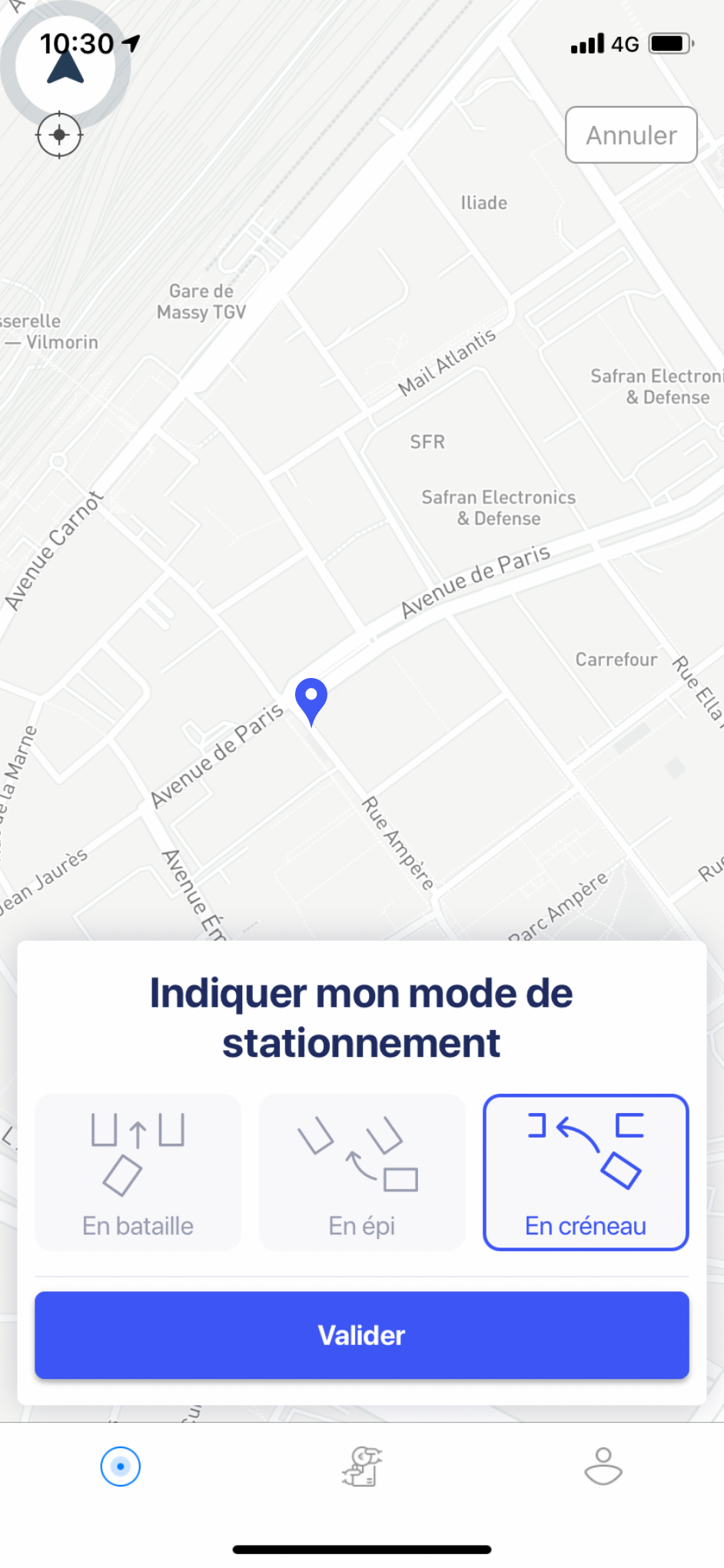Tap the Annuler button
Viewport: 724px width, 1568px height.
click(x=631, y=135)
